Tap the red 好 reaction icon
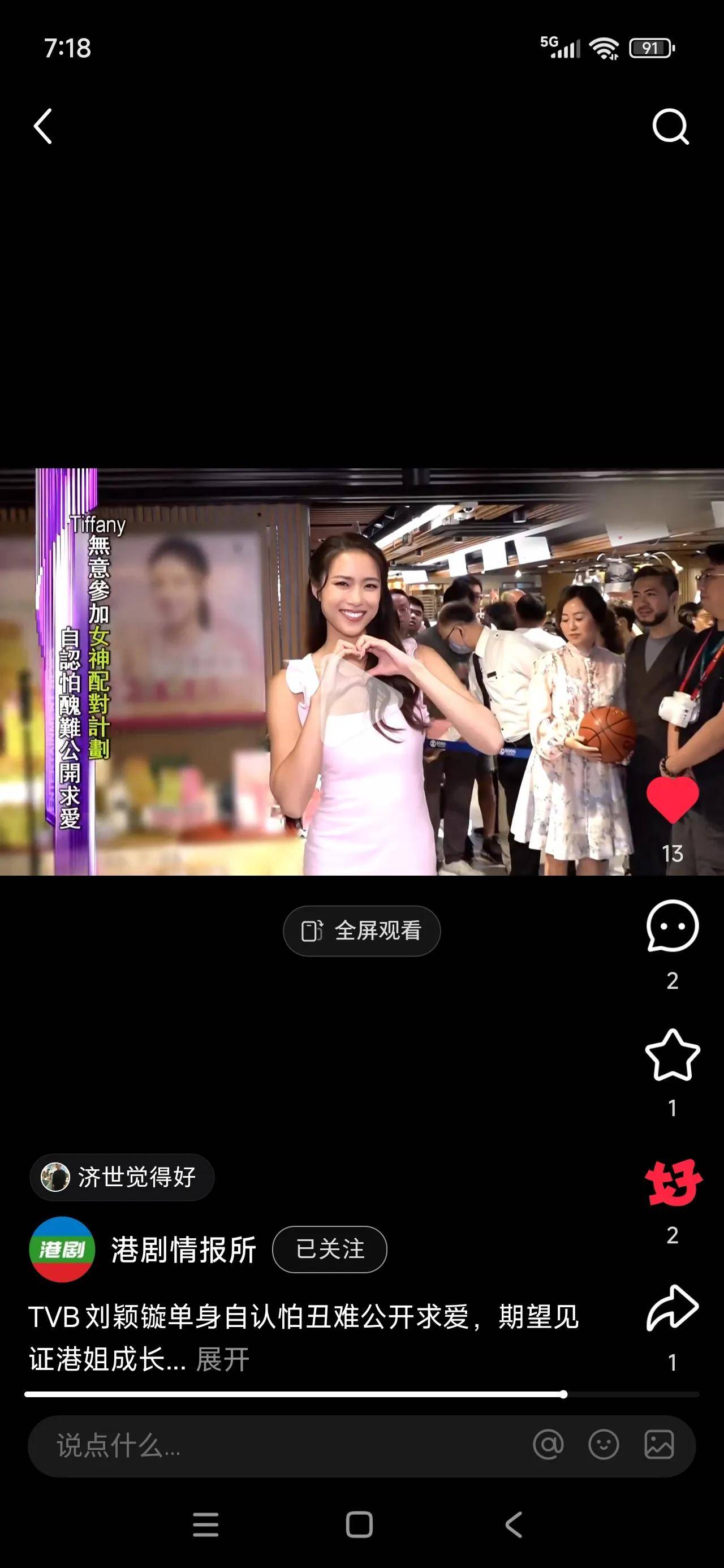 (x=673, y=1183)
